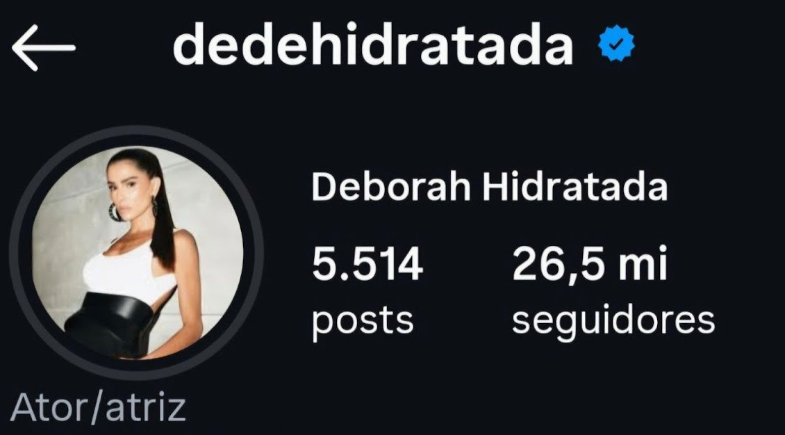This screenshot has height=435, width=785.
Task: Open the 26,5 mi seguidores list
Action: 612,290
